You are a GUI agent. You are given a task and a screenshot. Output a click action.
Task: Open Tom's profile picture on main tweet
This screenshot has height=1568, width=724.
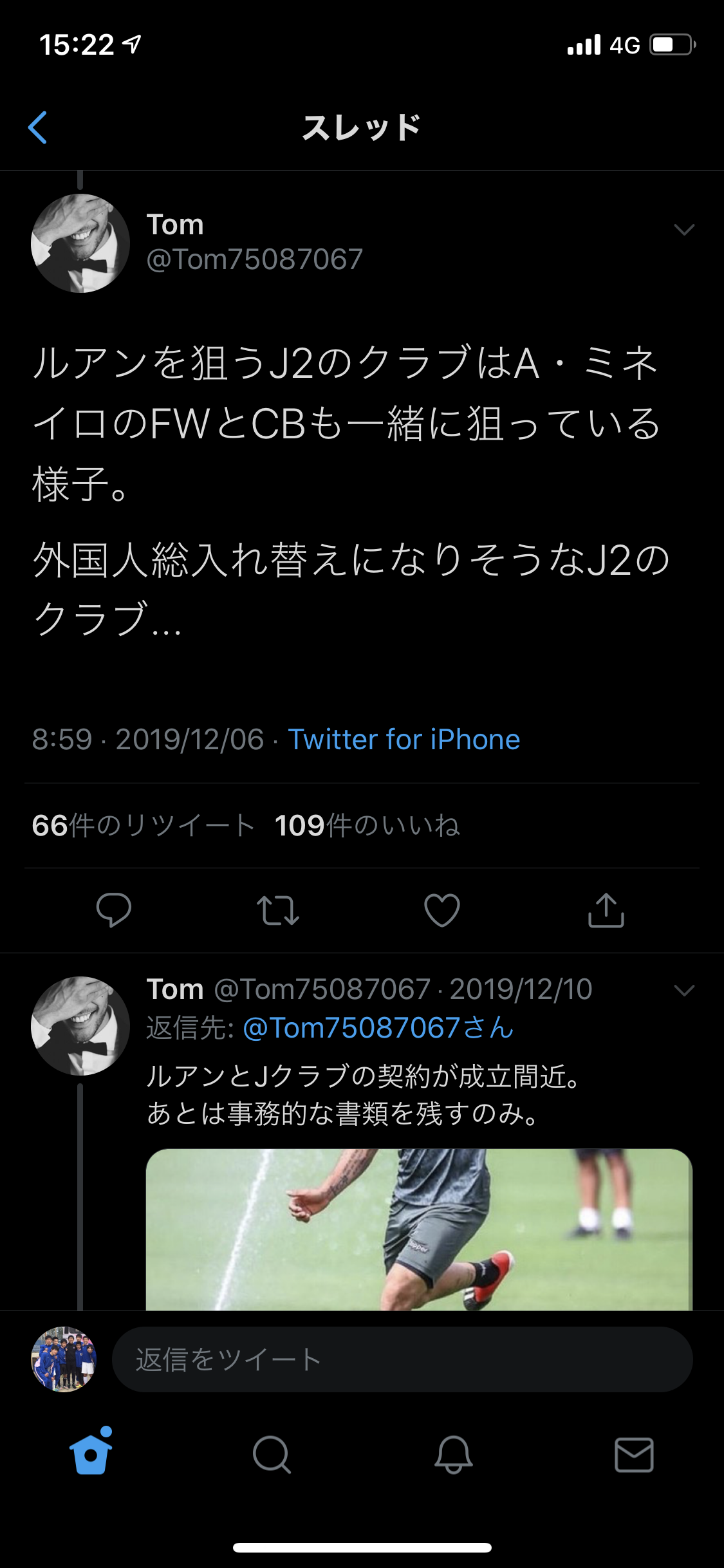[x=80, y=243]
